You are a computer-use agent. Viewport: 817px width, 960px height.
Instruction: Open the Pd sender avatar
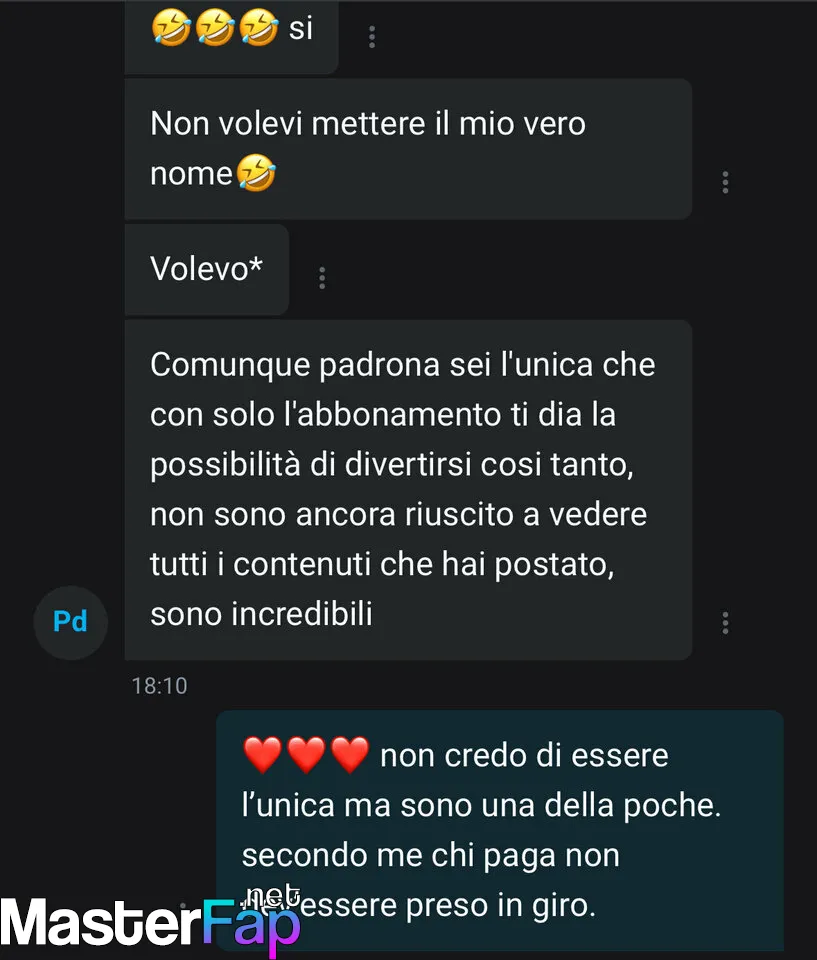(x=70, y=622)
